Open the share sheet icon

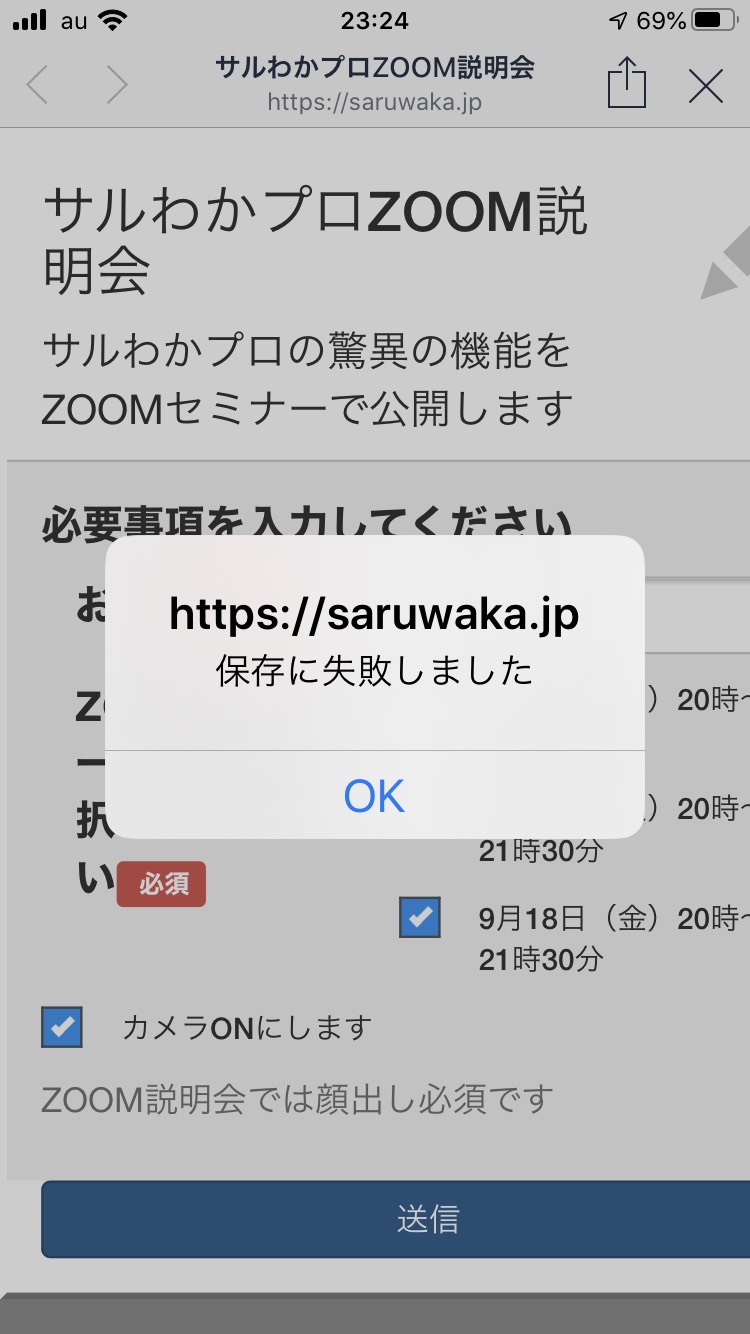tap(627, 82)
